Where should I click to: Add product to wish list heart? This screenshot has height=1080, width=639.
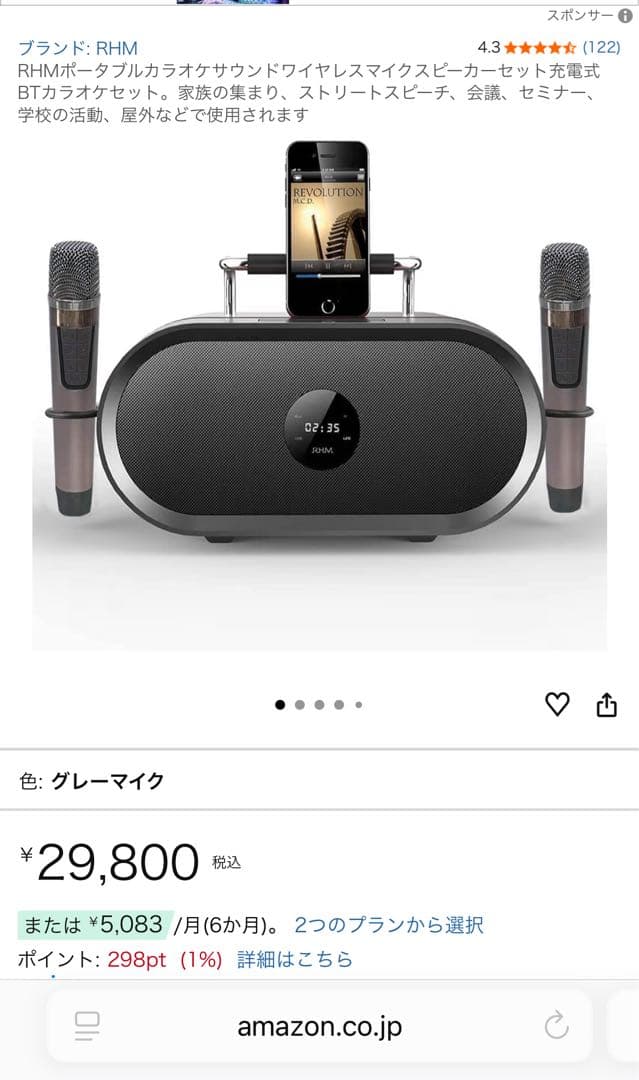click(557, 705)
